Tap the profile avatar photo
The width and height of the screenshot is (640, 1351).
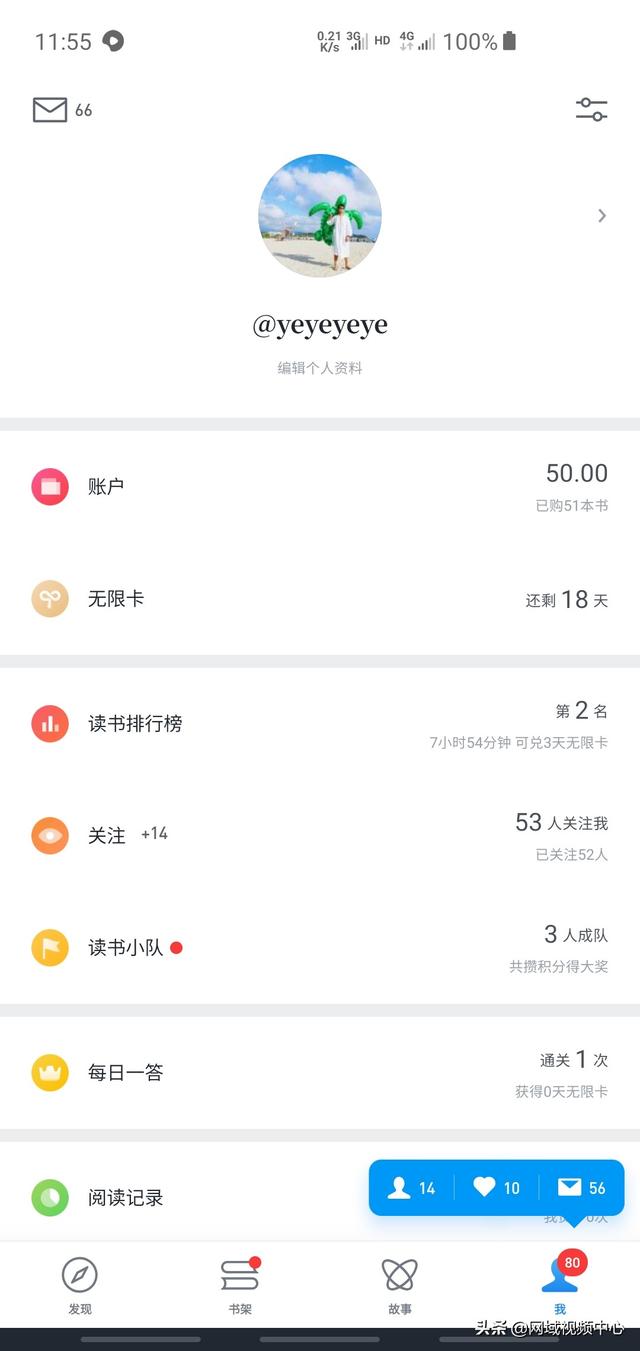click(320, 215)
